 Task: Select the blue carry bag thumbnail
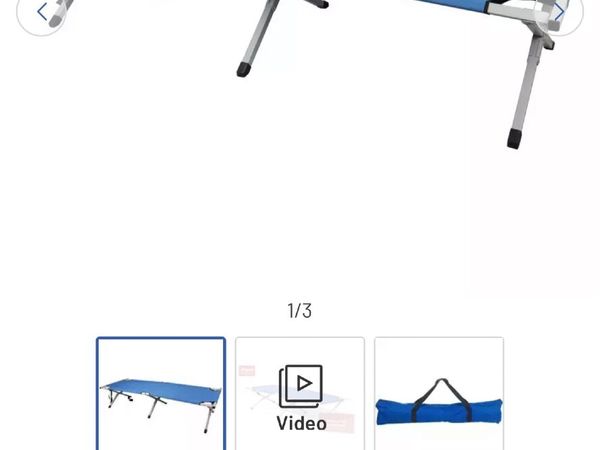point(439,395)
